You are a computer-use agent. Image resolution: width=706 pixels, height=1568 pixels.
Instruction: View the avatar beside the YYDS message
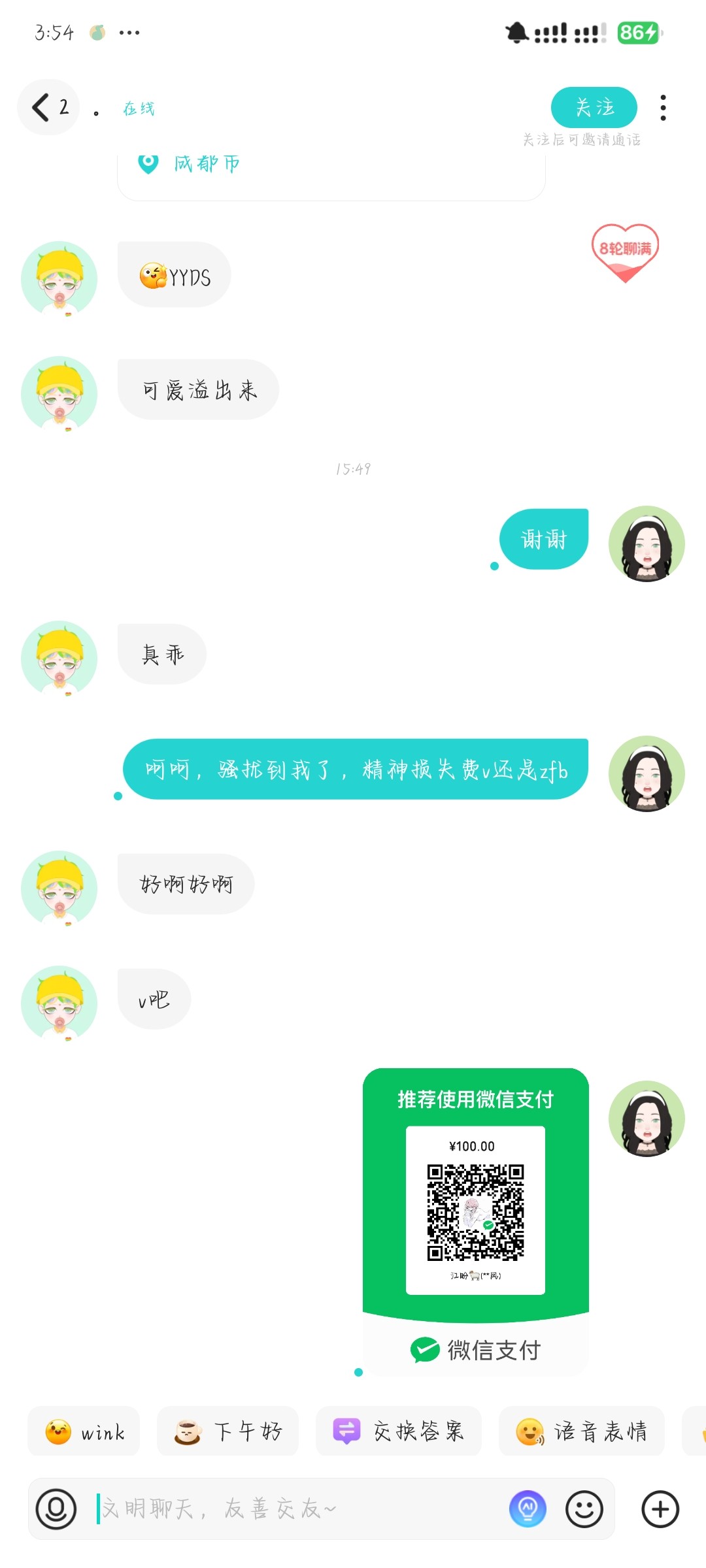point(59,279)
